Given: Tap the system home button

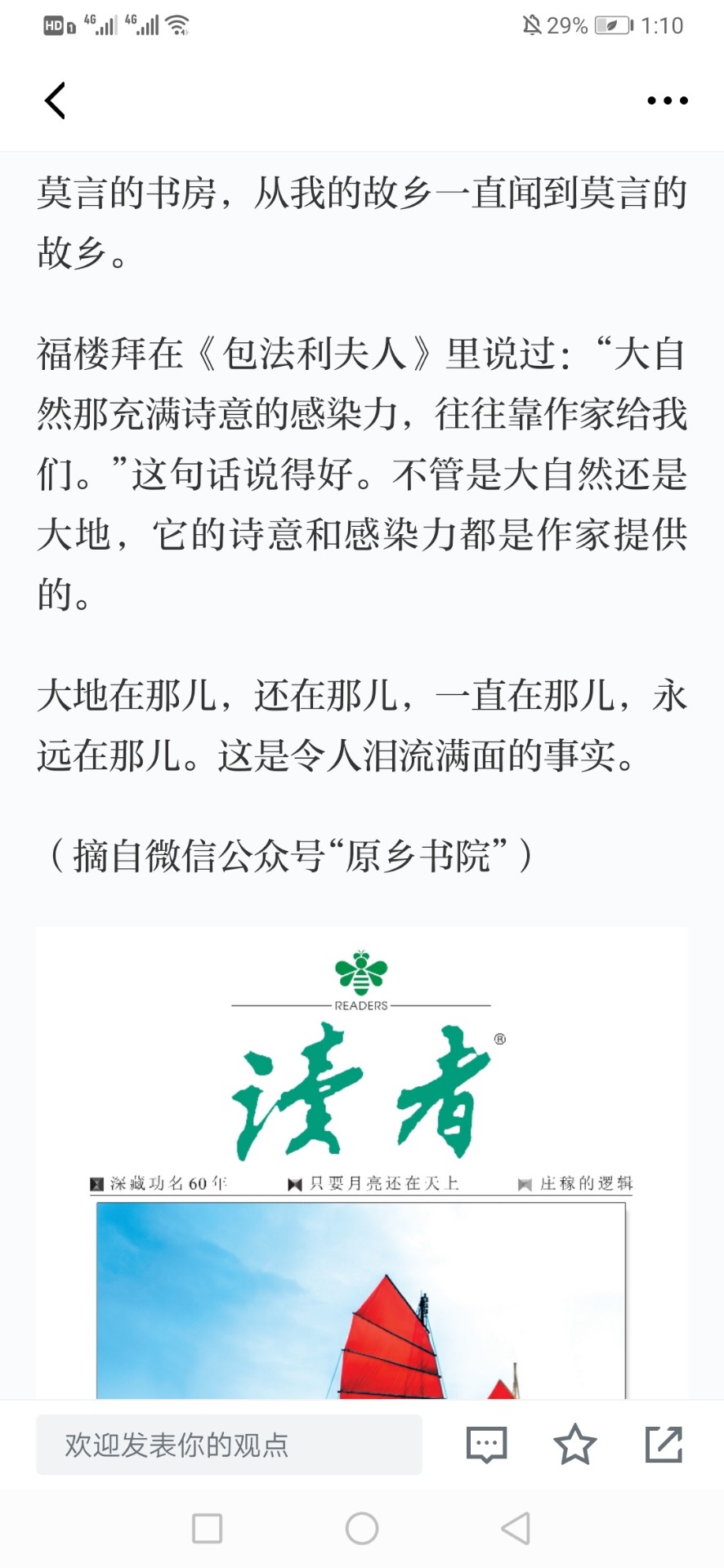Looking at the screenshot, I should click(x=362, y=1528).
